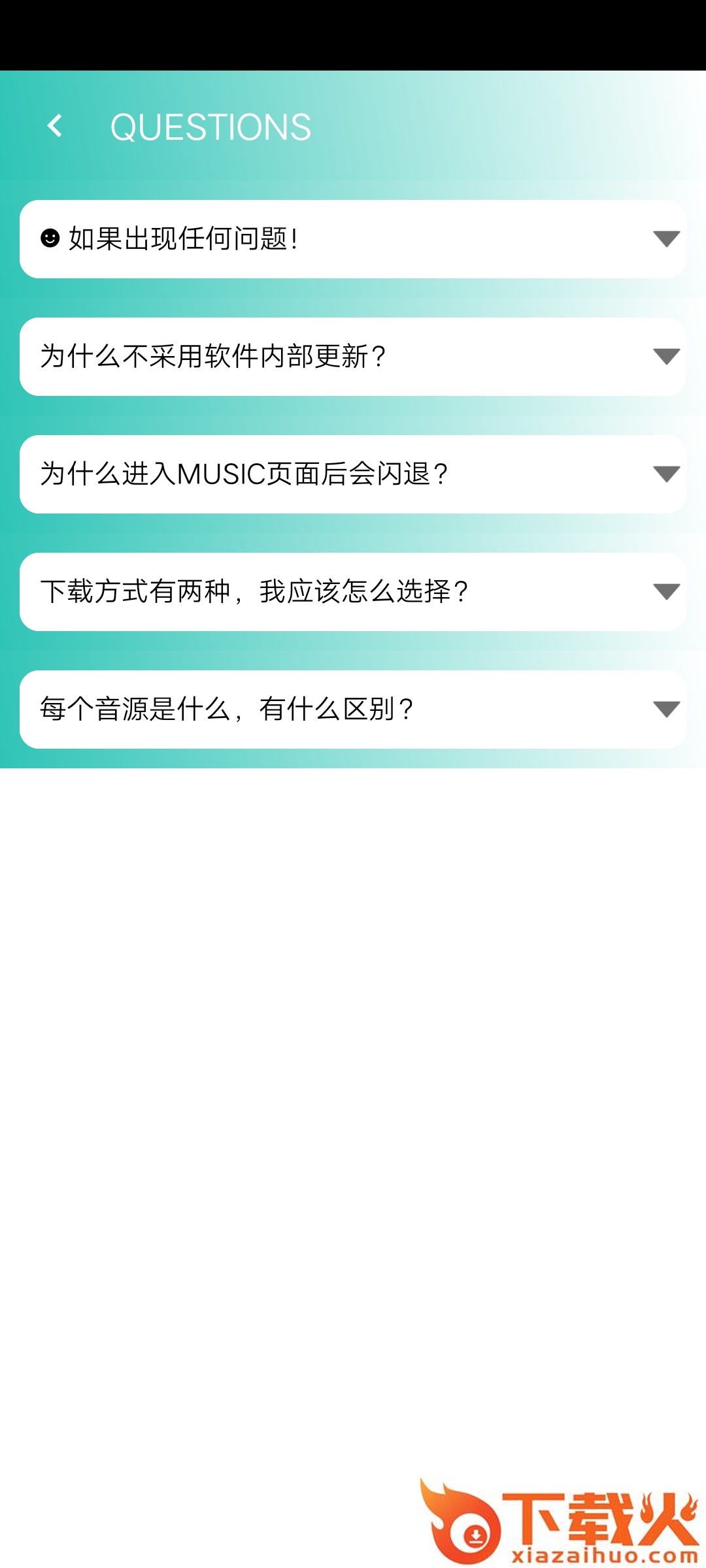Open 为什么进入MUSIC页面后会闪退? answer
The width and height of the screenshot is (706, 1568).
click(x=665, y=474)
